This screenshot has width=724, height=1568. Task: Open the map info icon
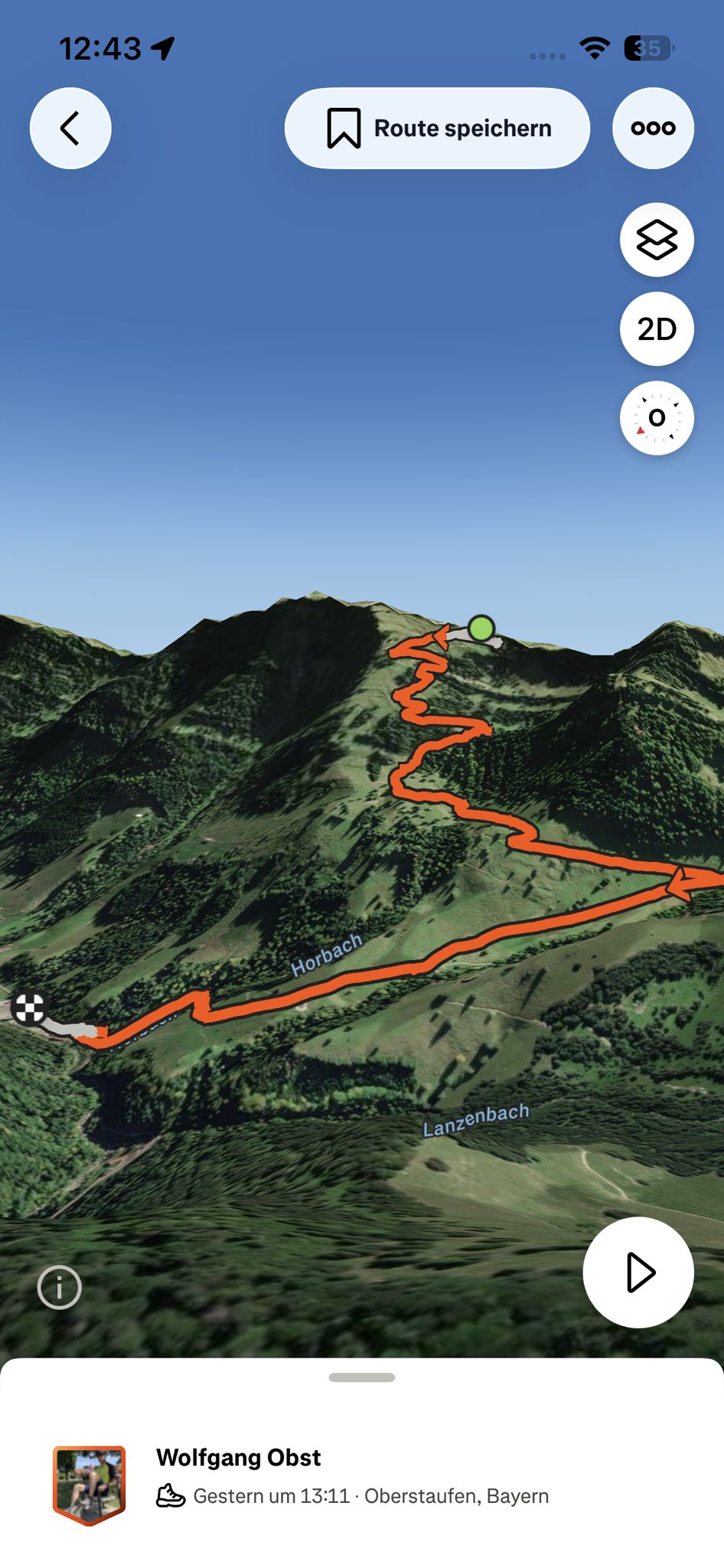tap(59, 1287)
